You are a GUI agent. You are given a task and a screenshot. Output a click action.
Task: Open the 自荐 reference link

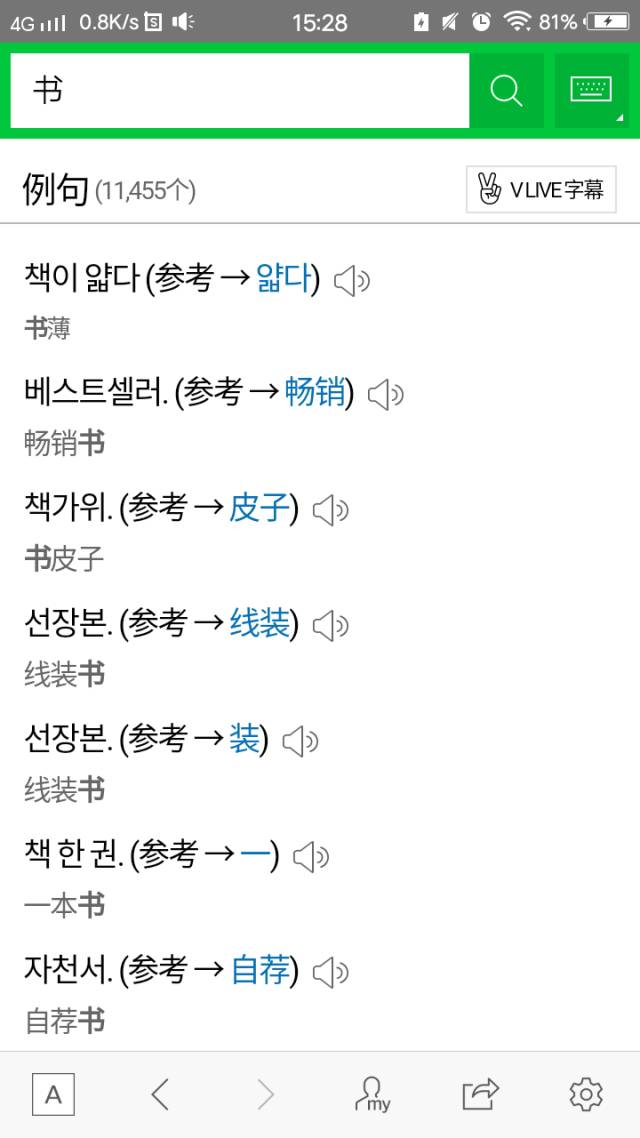pyautogui.click(x=259, y=971)
